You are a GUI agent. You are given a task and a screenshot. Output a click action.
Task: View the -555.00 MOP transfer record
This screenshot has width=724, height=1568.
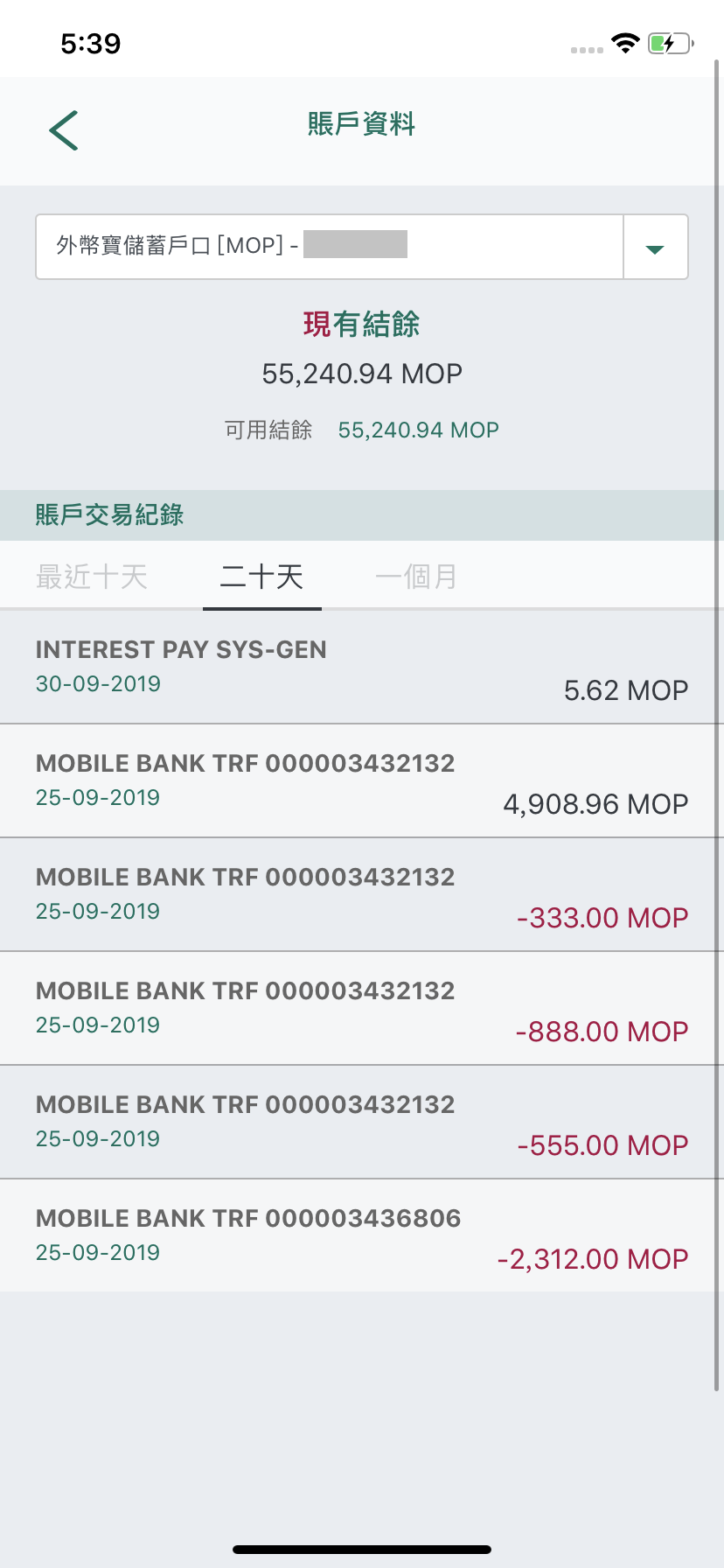point(362,1123)
